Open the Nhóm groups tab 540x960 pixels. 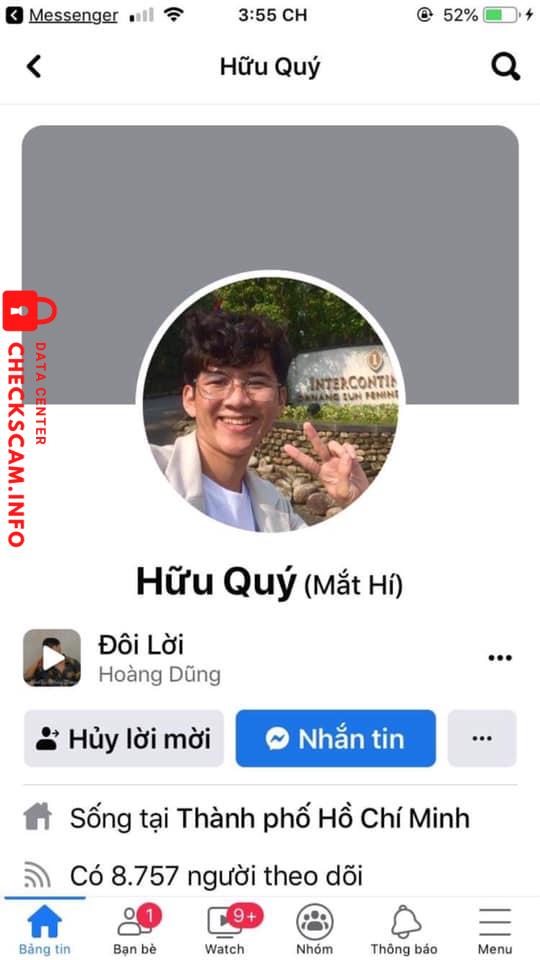tap(315, 928)
